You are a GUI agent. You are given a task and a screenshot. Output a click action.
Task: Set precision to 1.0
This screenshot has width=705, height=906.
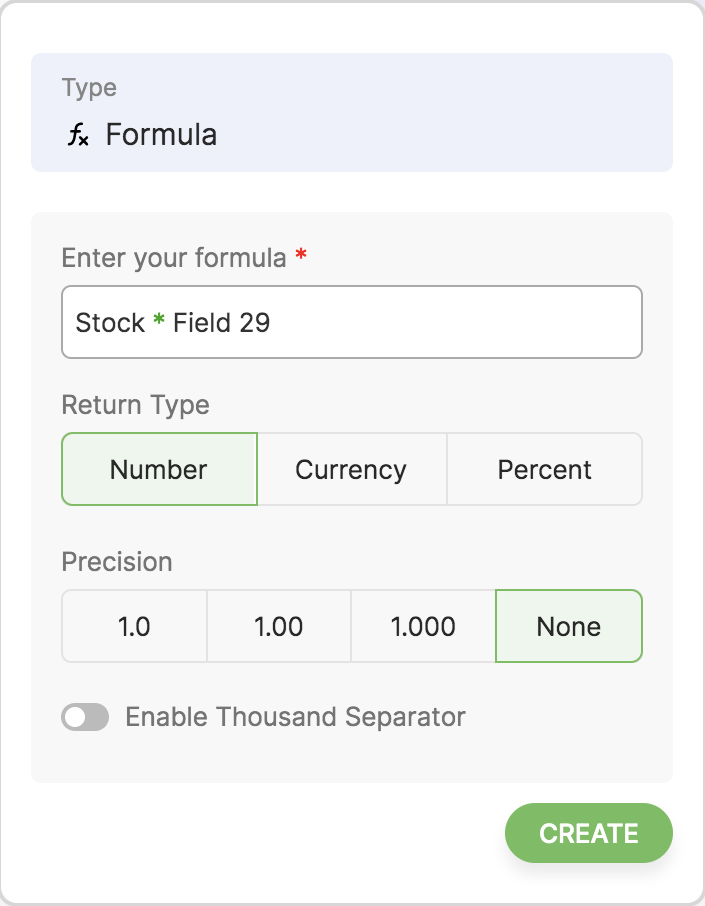point(134,626)
